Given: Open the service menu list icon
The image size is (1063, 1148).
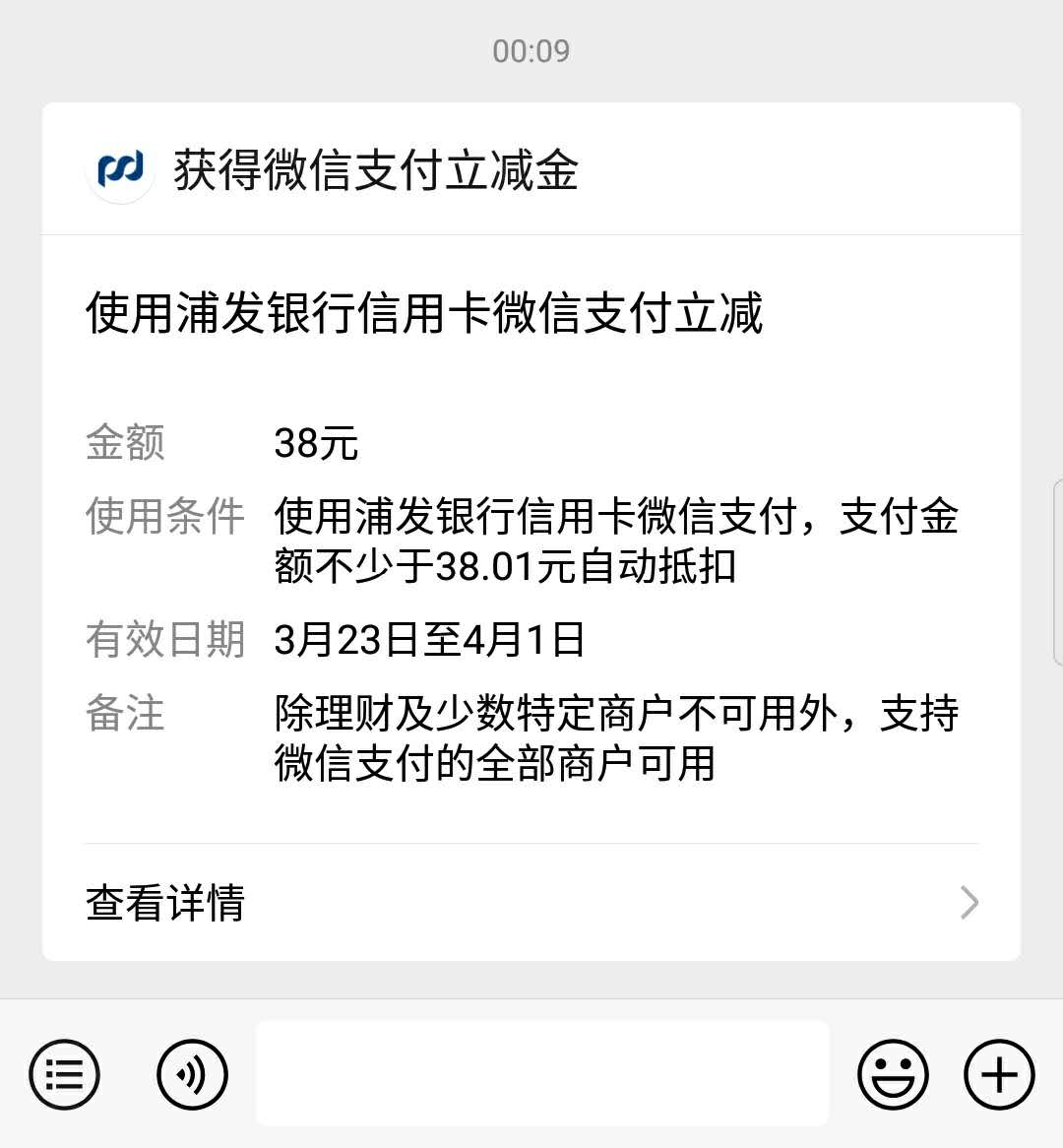Looking at the screenshot, I should (x=64, y=1074).
